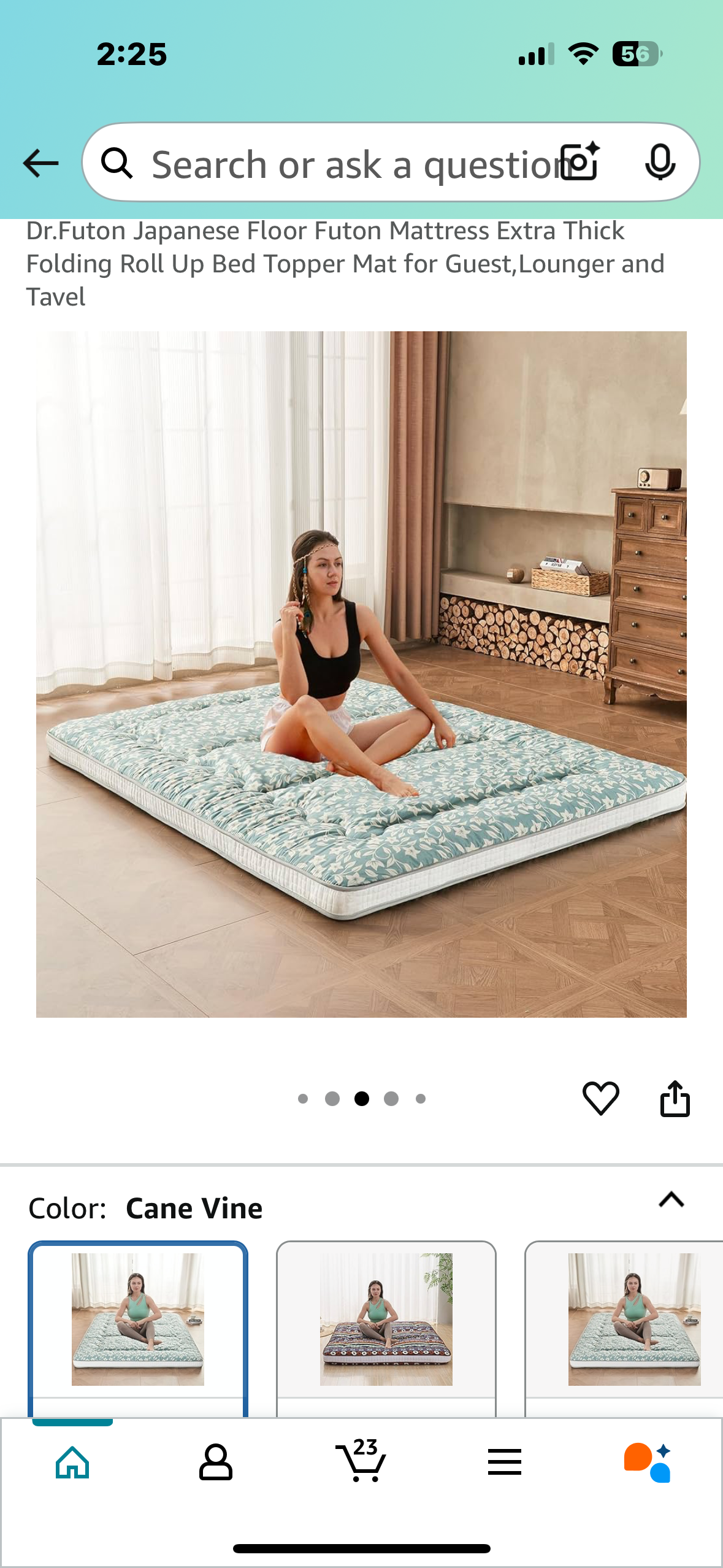
Task: Go to the Home tab
Action: 72,1462
